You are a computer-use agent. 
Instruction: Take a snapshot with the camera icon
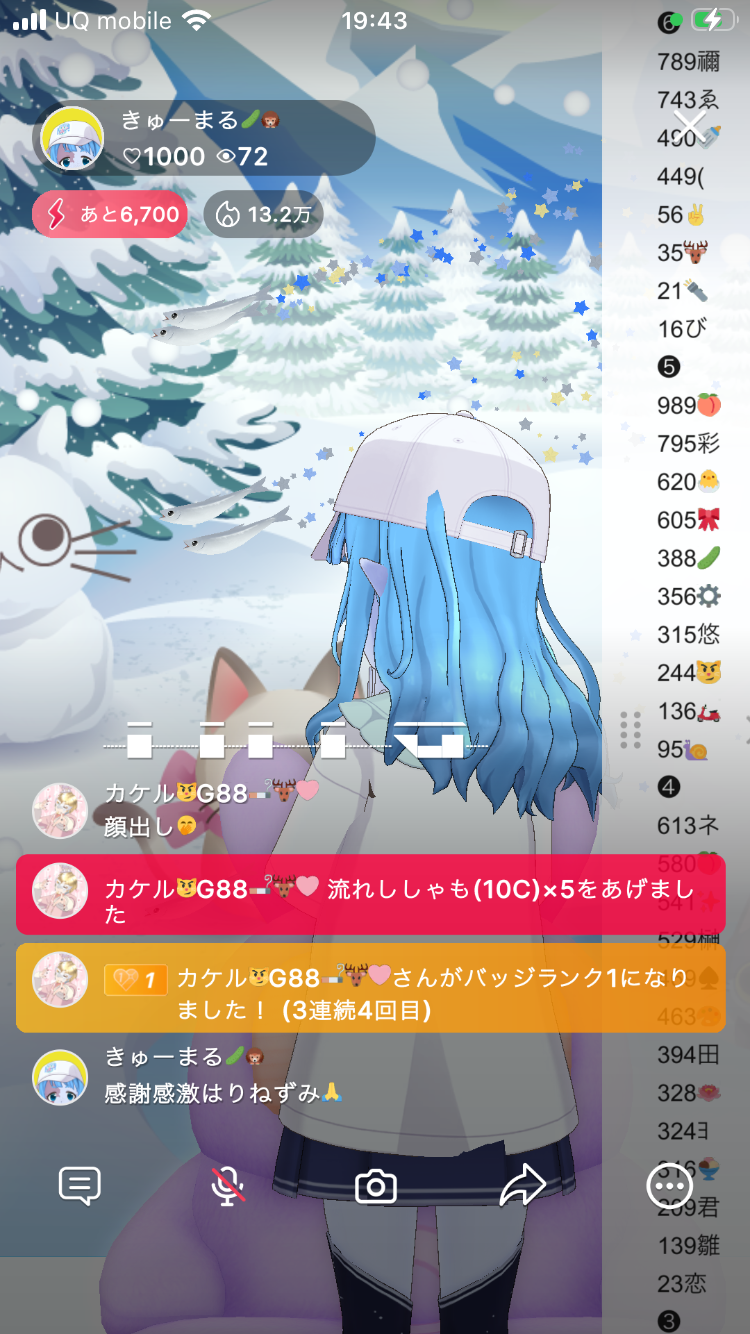[376, 1186]
